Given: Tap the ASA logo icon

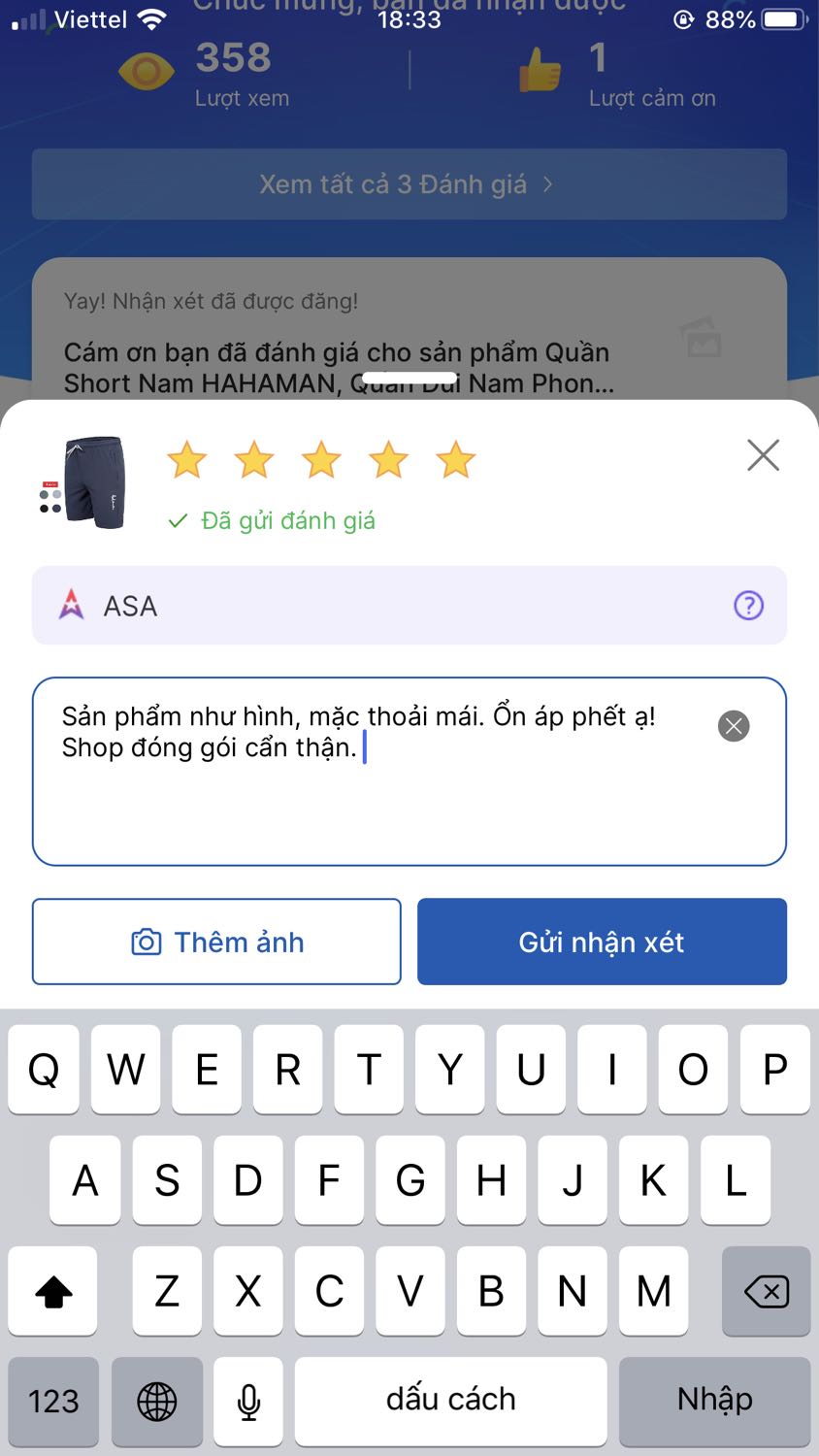Looking at the screenshot, I should [73, 604].
